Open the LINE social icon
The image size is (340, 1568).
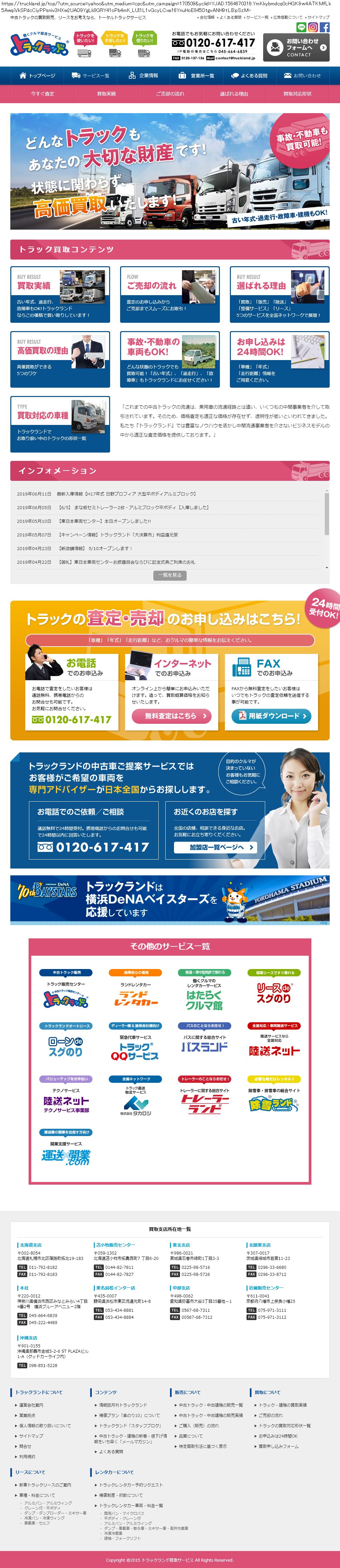pos(301,27)
